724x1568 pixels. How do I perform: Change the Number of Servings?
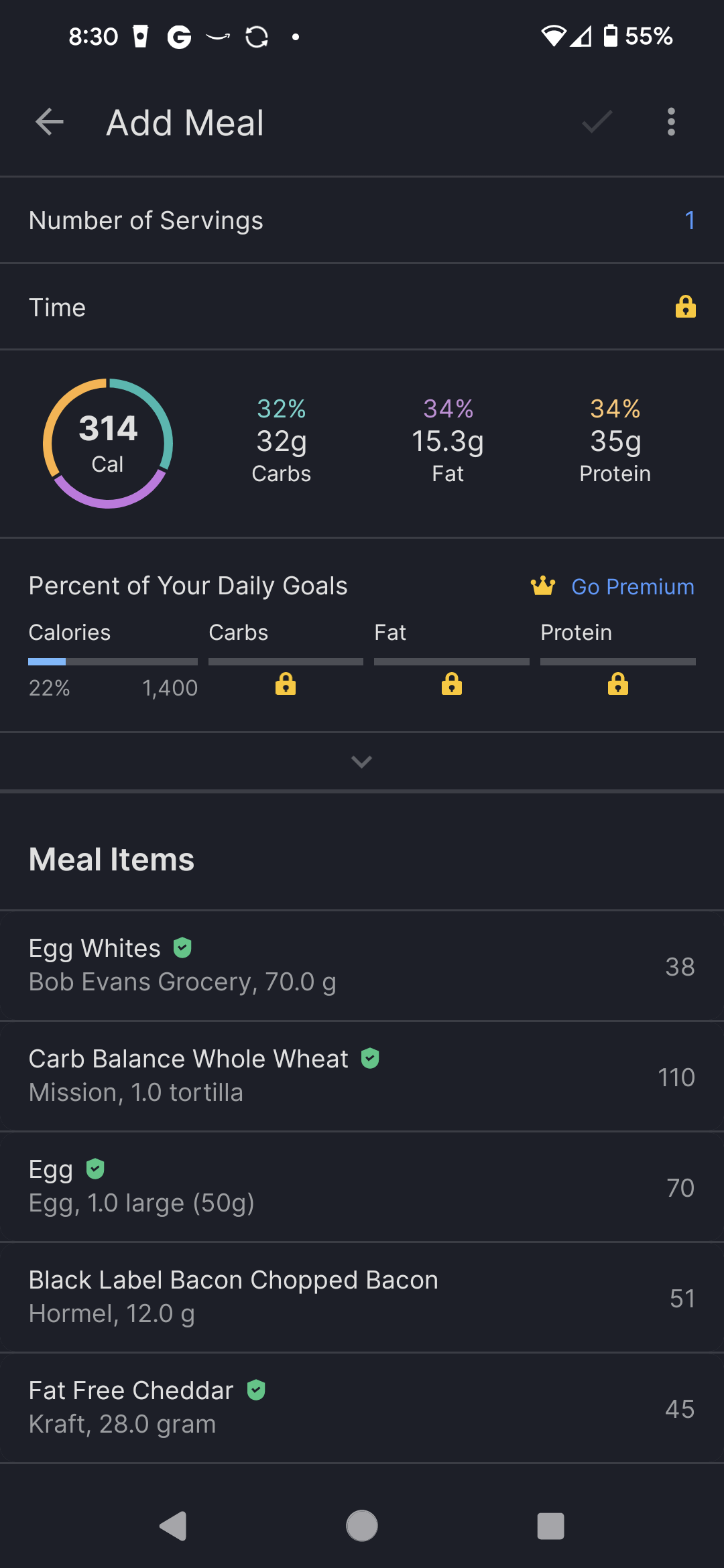pyautogui.click(x=362, y=220)
